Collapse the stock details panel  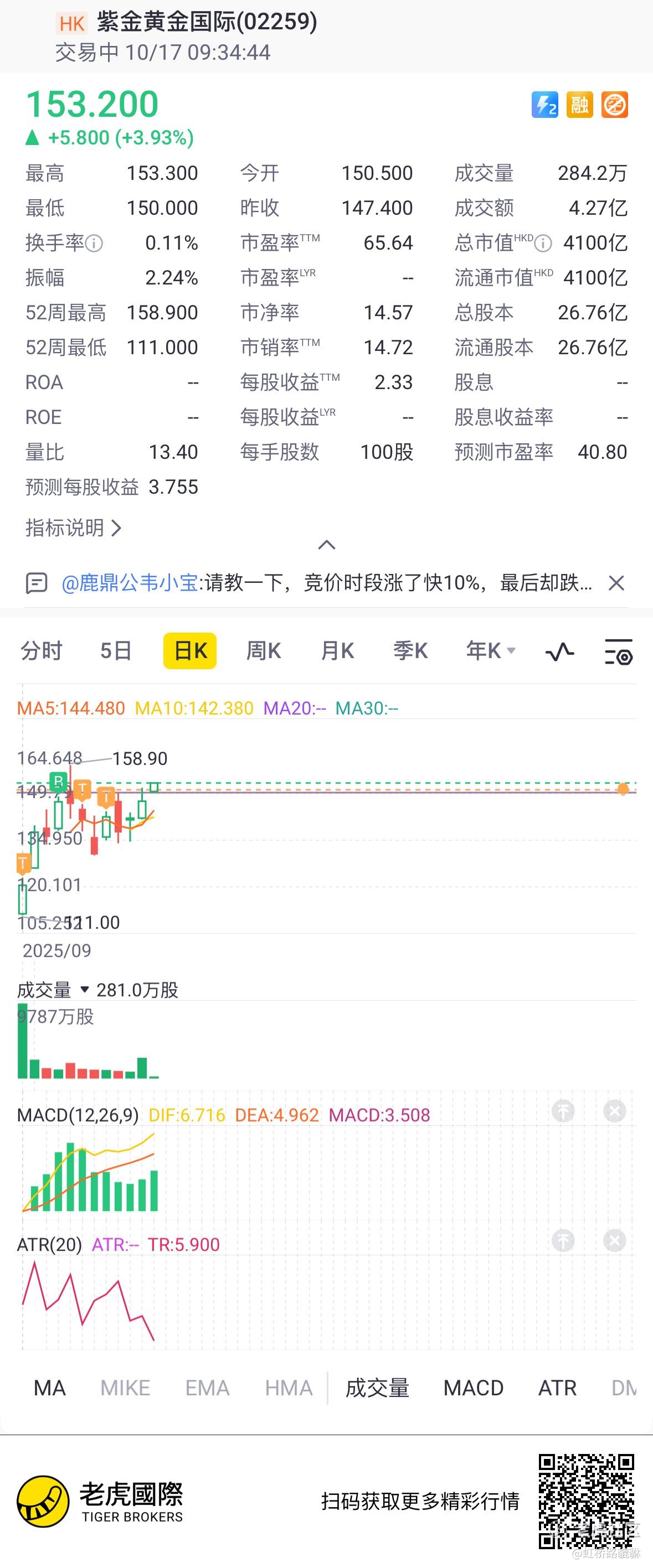[x=327, y=545]
